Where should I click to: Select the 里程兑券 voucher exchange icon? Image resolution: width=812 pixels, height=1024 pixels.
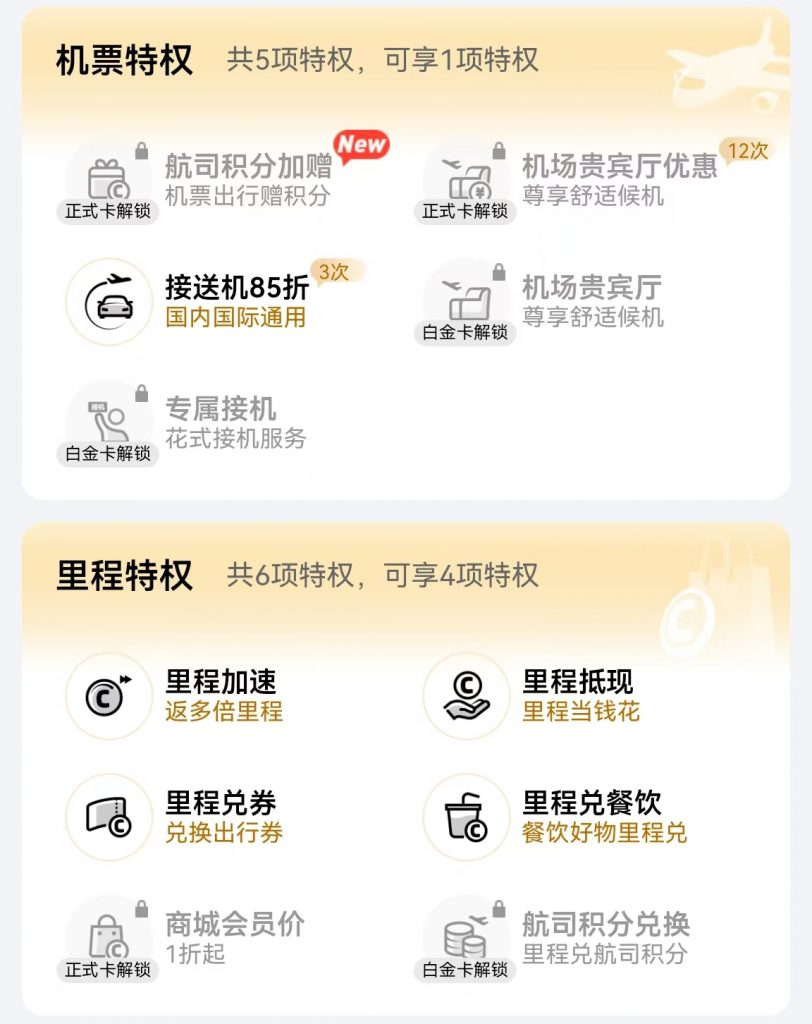(x=108, y=815)
